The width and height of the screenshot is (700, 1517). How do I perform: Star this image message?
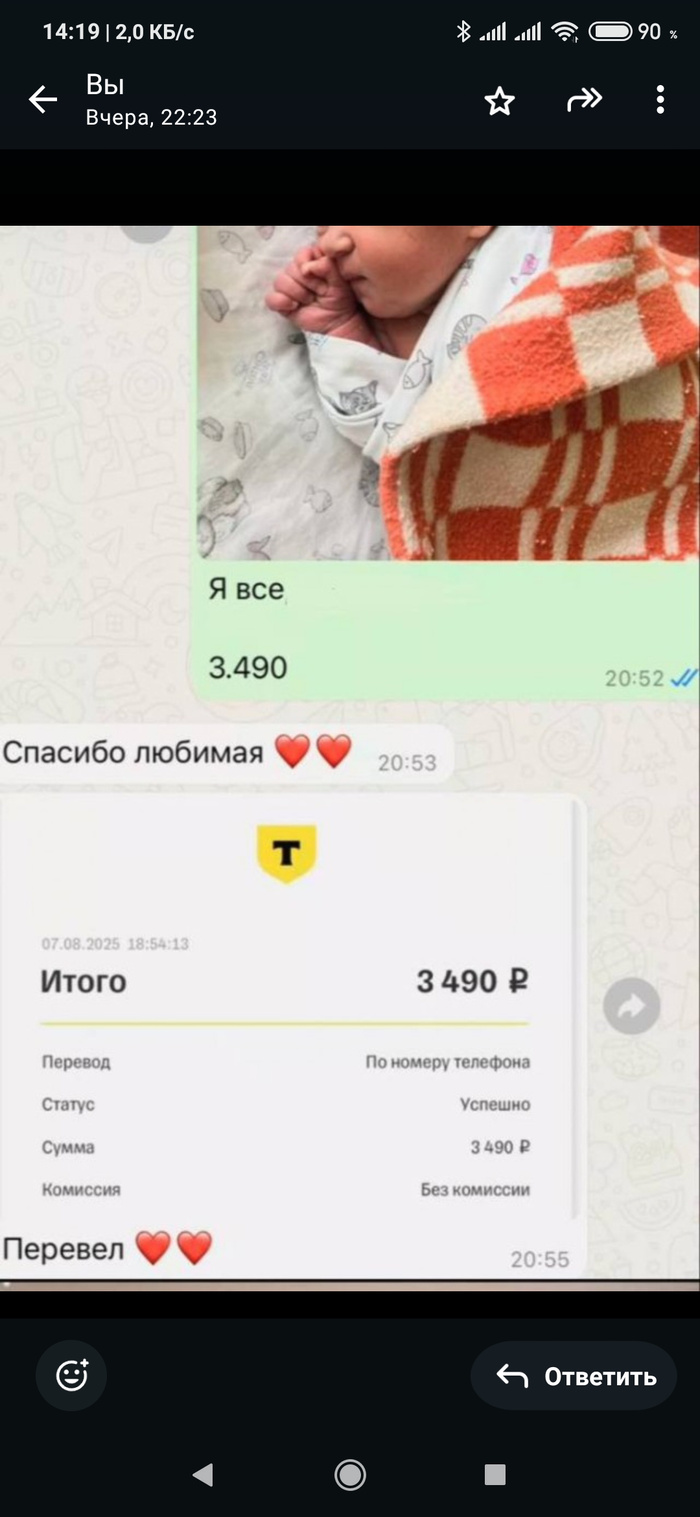point(499,100)
